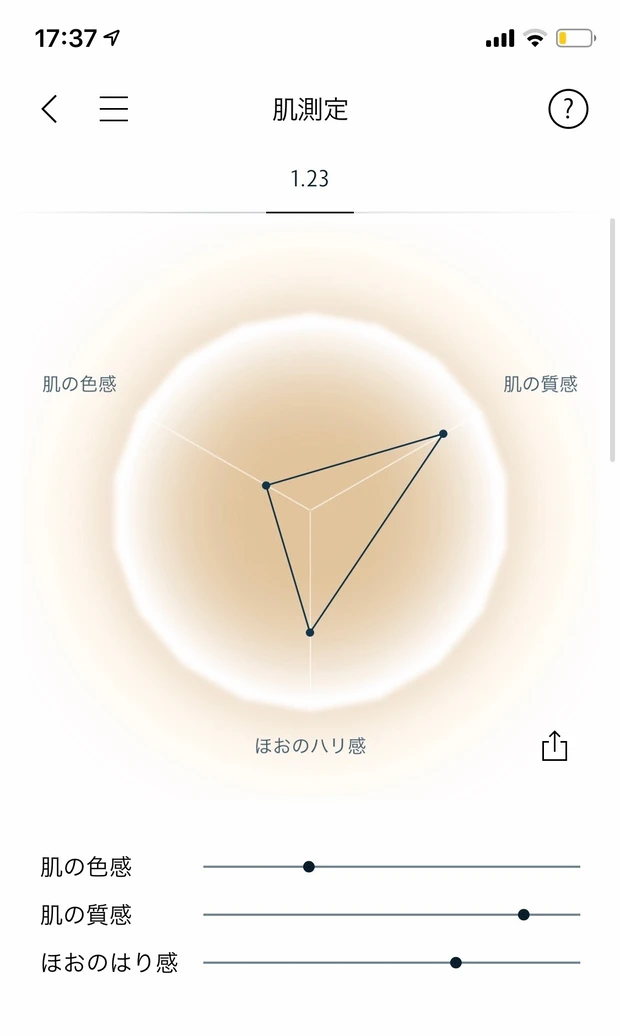Go back using the arrow
This screenshot has width=620, height=1036.
(x=49, y=109)
